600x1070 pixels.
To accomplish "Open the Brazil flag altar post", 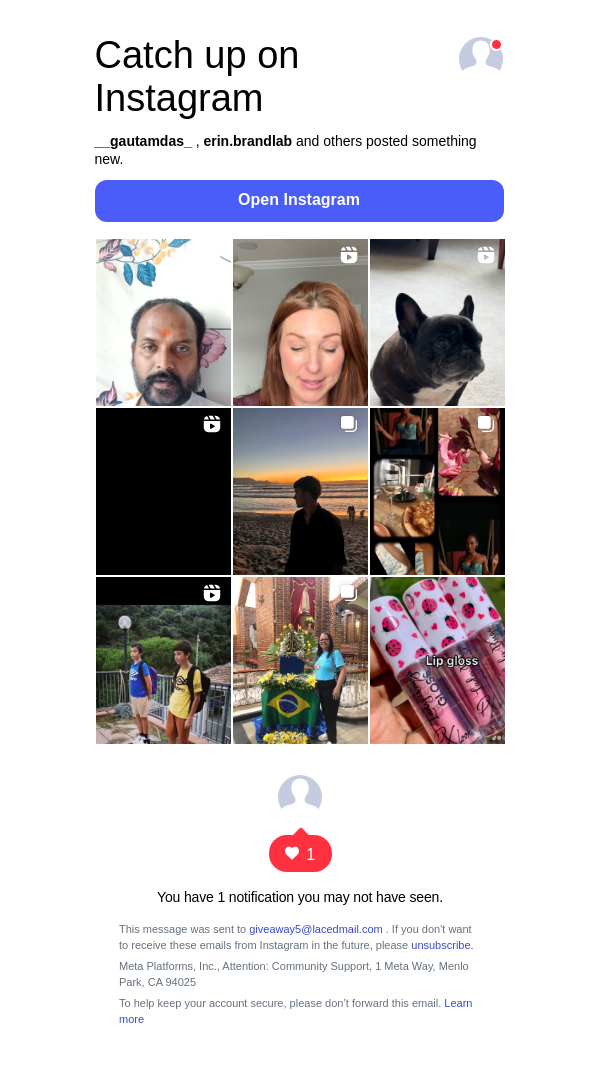I will (x=300, y=660).
